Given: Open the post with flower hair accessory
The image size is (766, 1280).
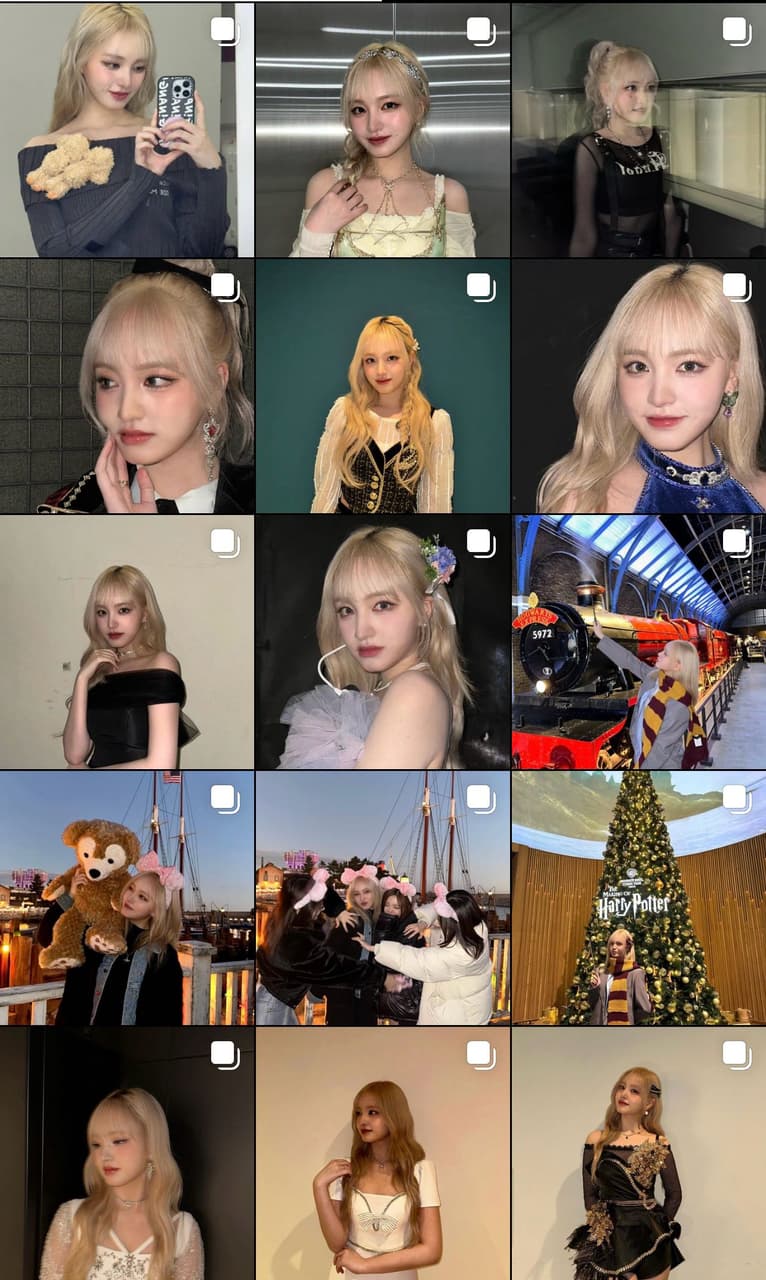Looking at the screenshot, I should [382, 642].
